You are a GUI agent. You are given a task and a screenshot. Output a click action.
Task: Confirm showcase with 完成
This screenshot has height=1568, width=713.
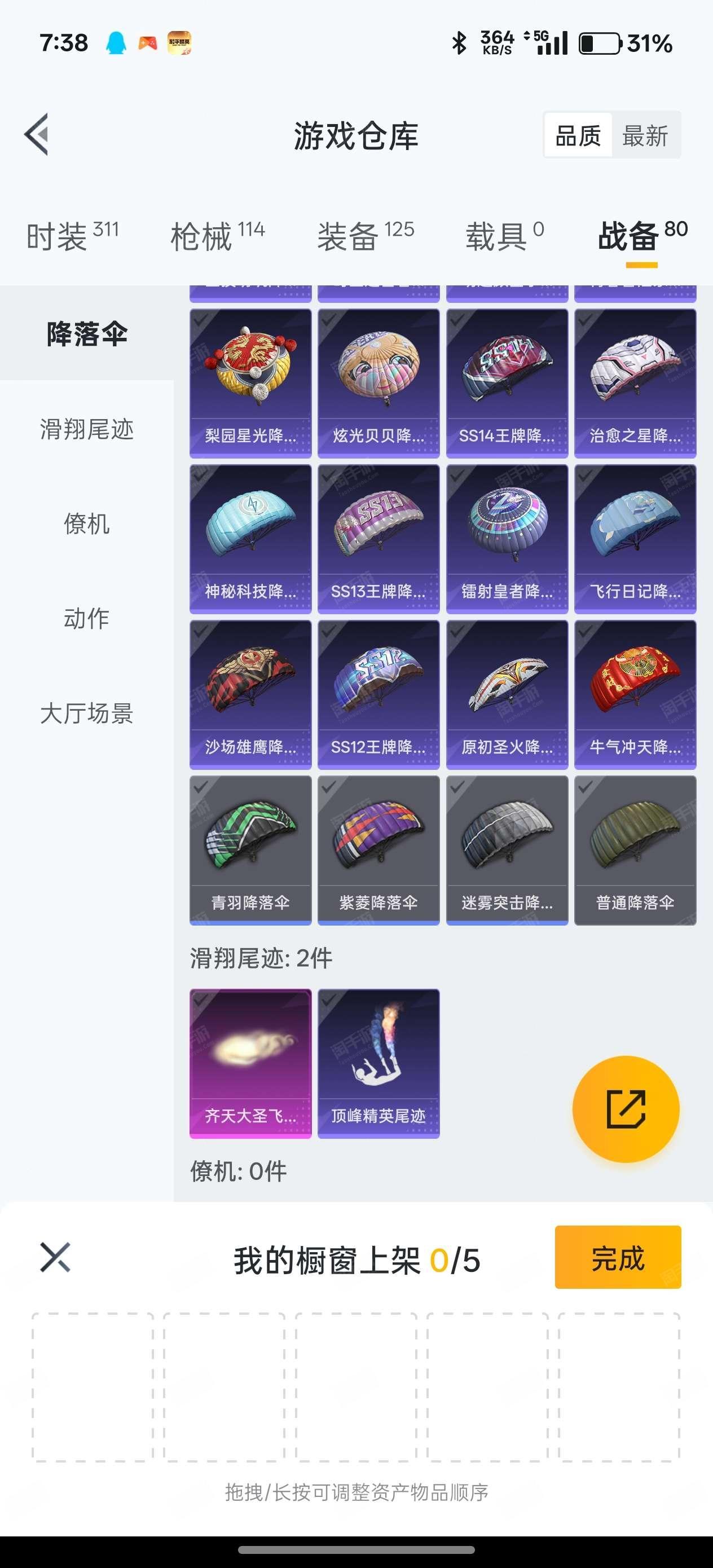click(x=617, y=1258)
